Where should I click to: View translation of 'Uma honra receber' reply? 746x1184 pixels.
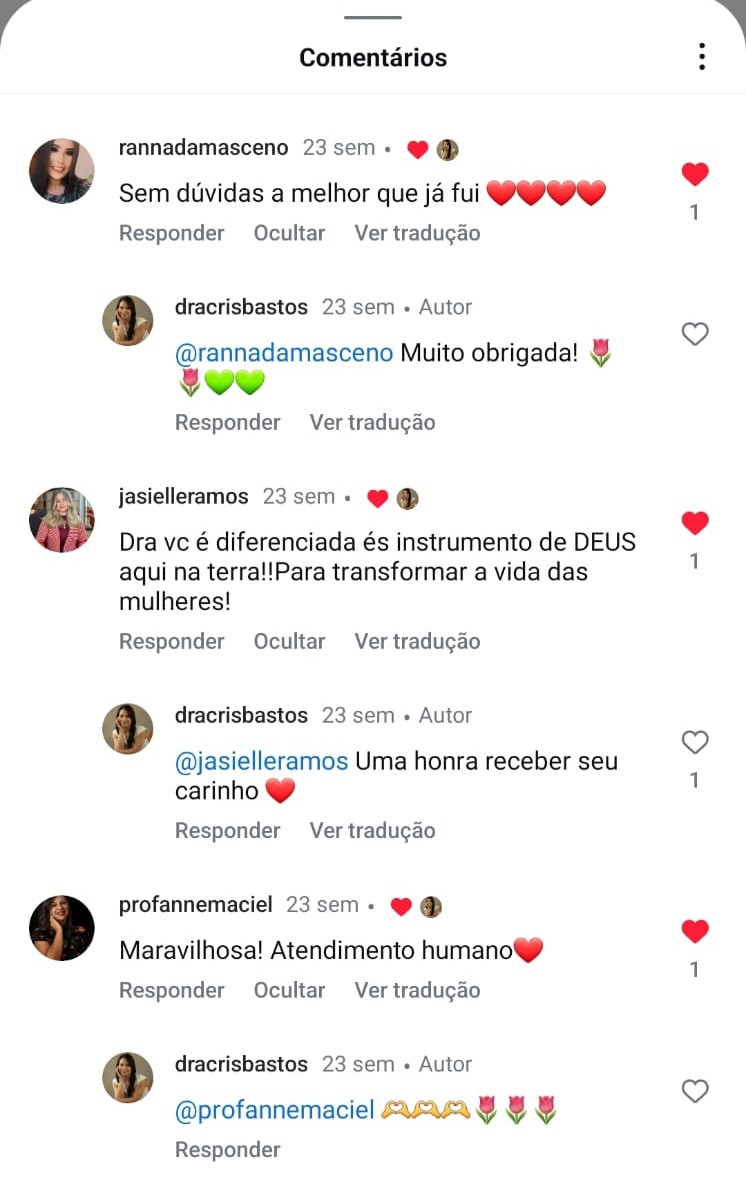(372, 830)
